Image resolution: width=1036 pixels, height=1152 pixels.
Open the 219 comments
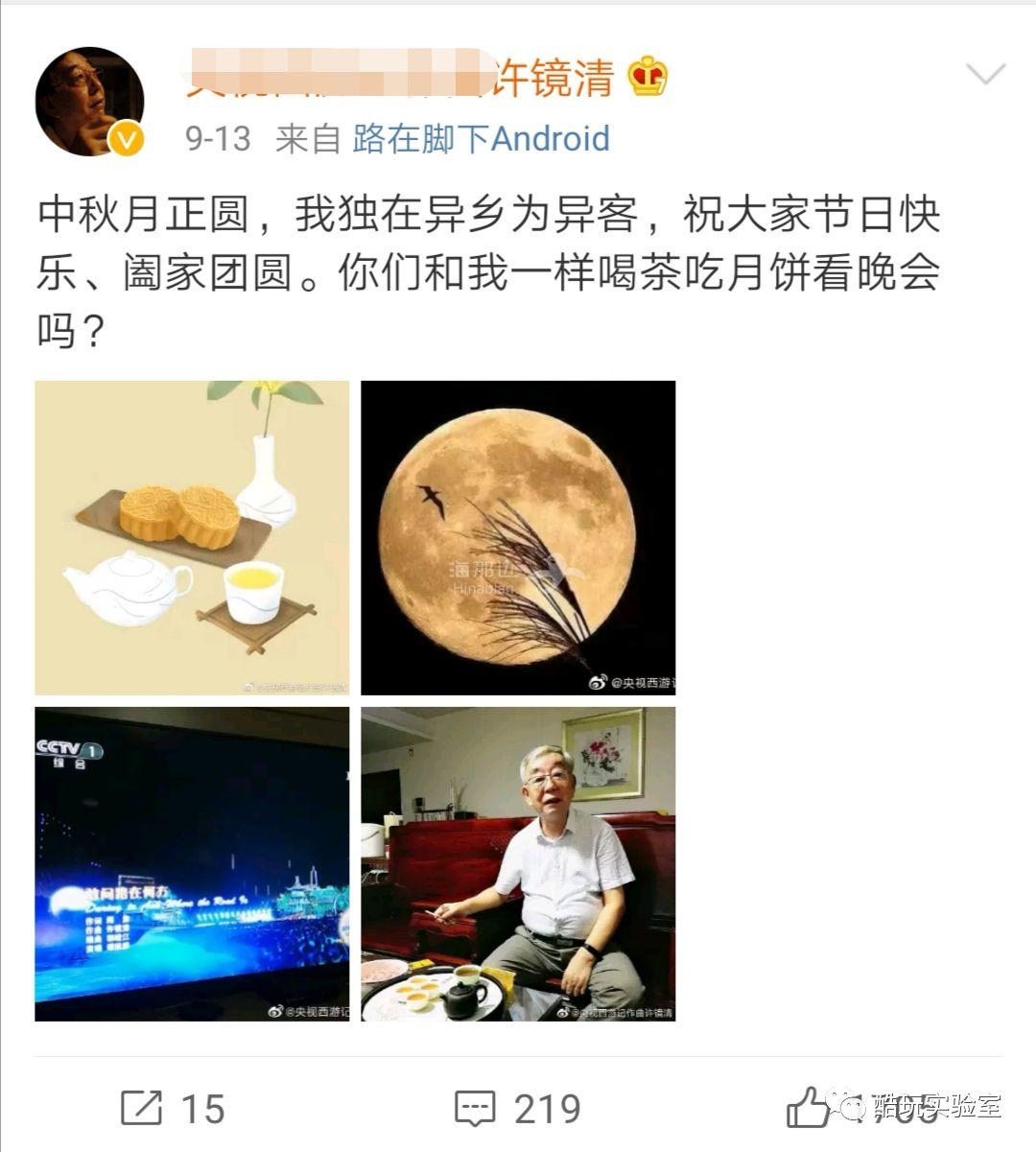tap(518, 1108)
